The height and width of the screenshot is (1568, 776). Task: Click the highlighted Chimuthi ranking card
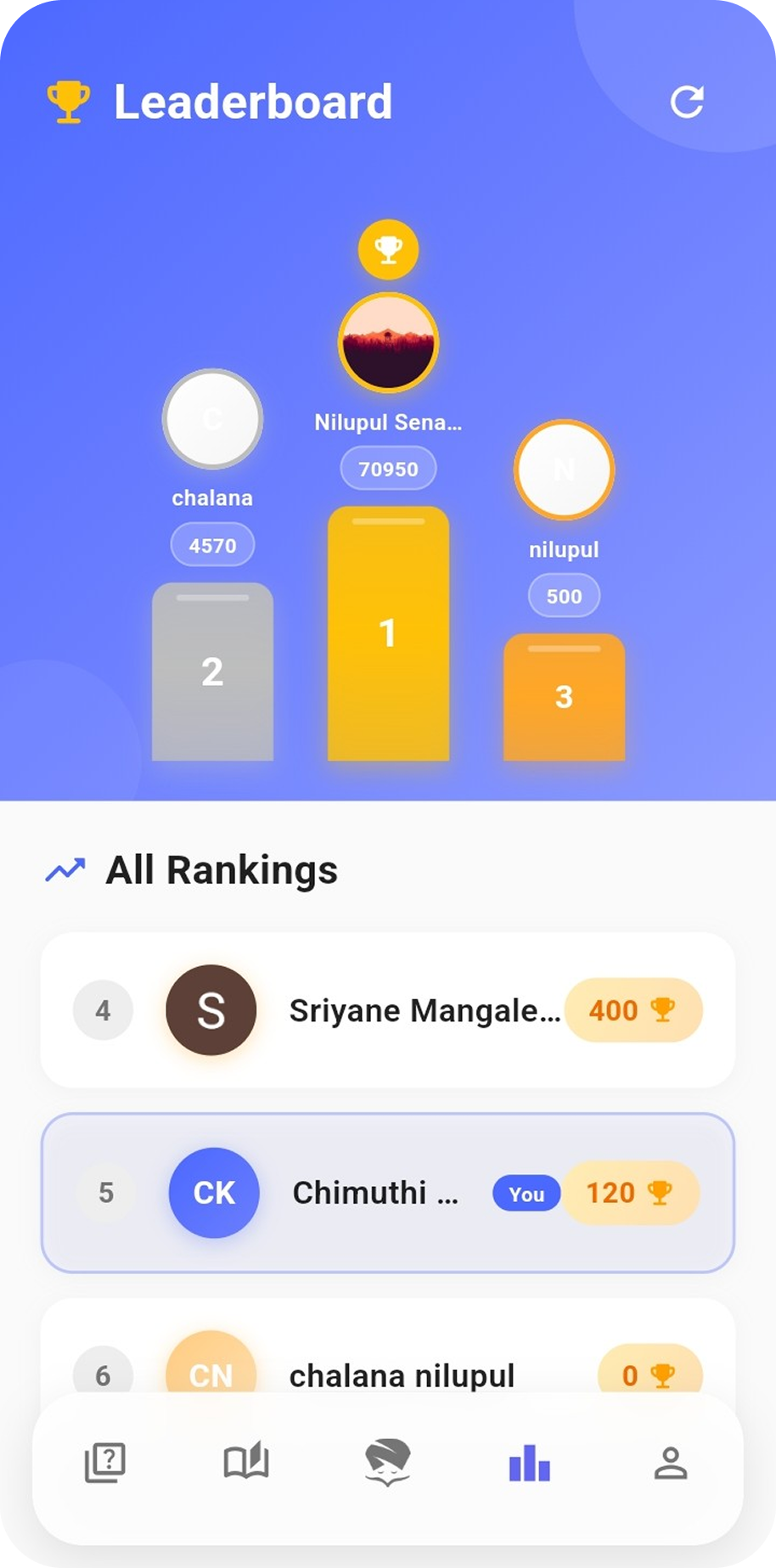pos(388,1193)
